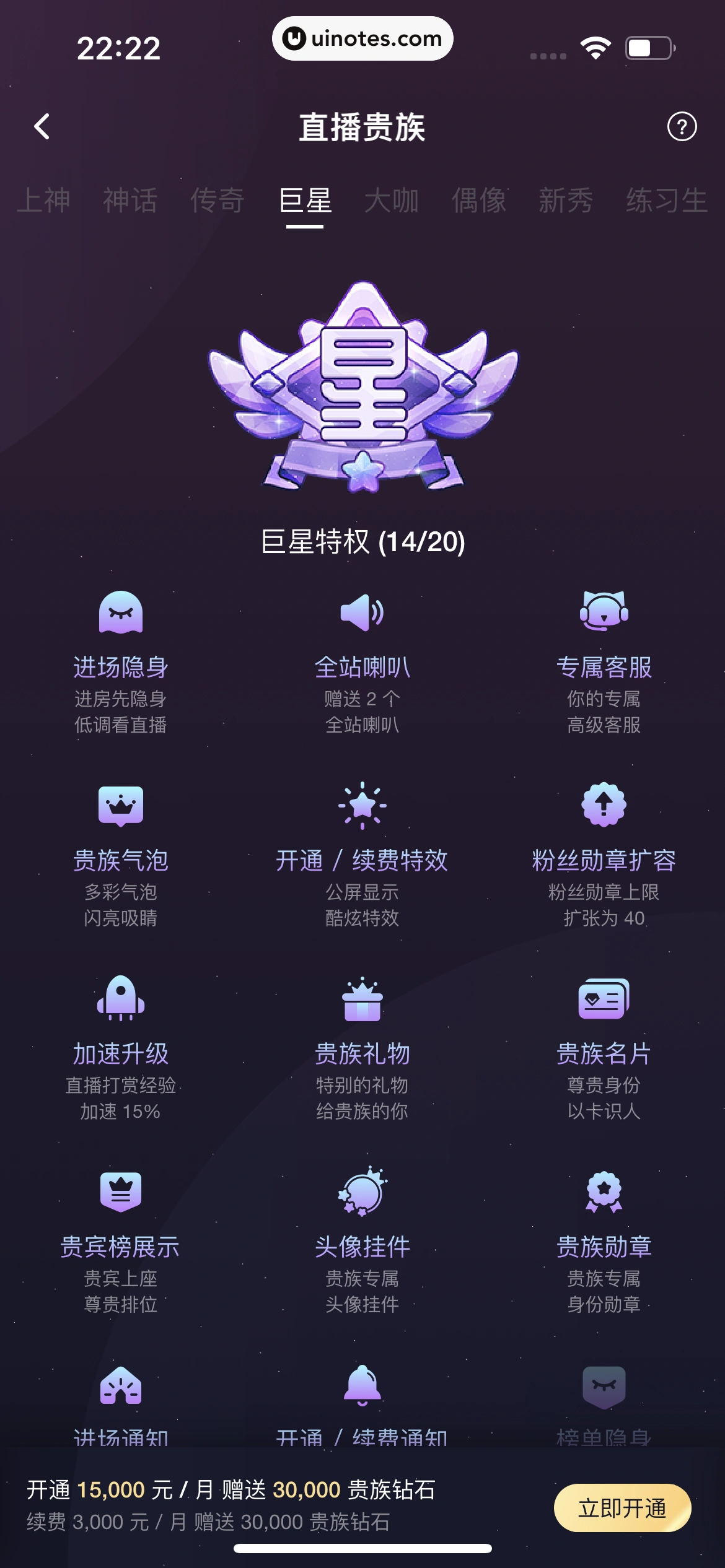Click the 贵族气泡 crown bubble icon

coord(121,806)
